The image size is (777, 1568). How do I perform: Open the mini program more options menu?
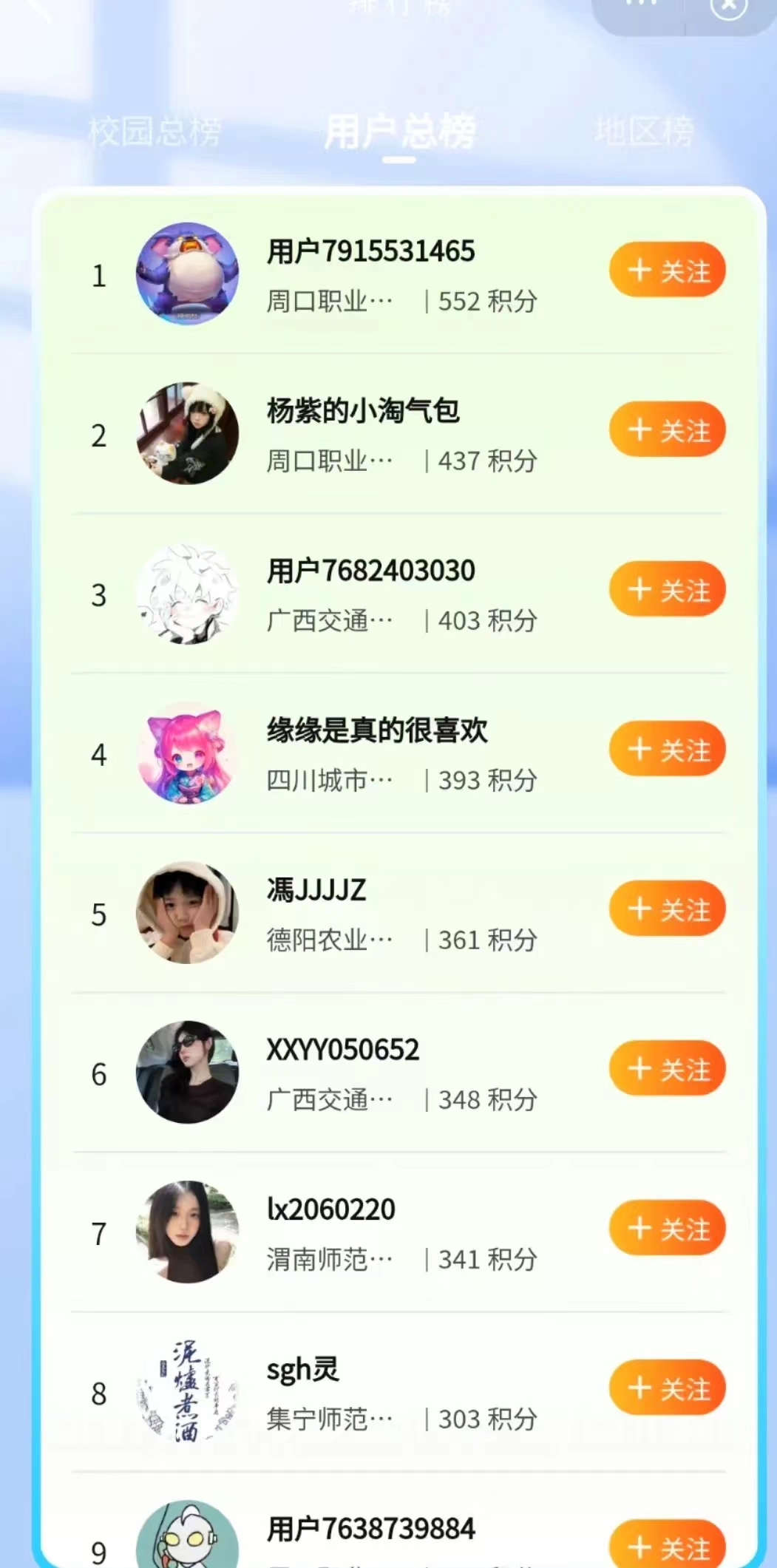(640, 5)
